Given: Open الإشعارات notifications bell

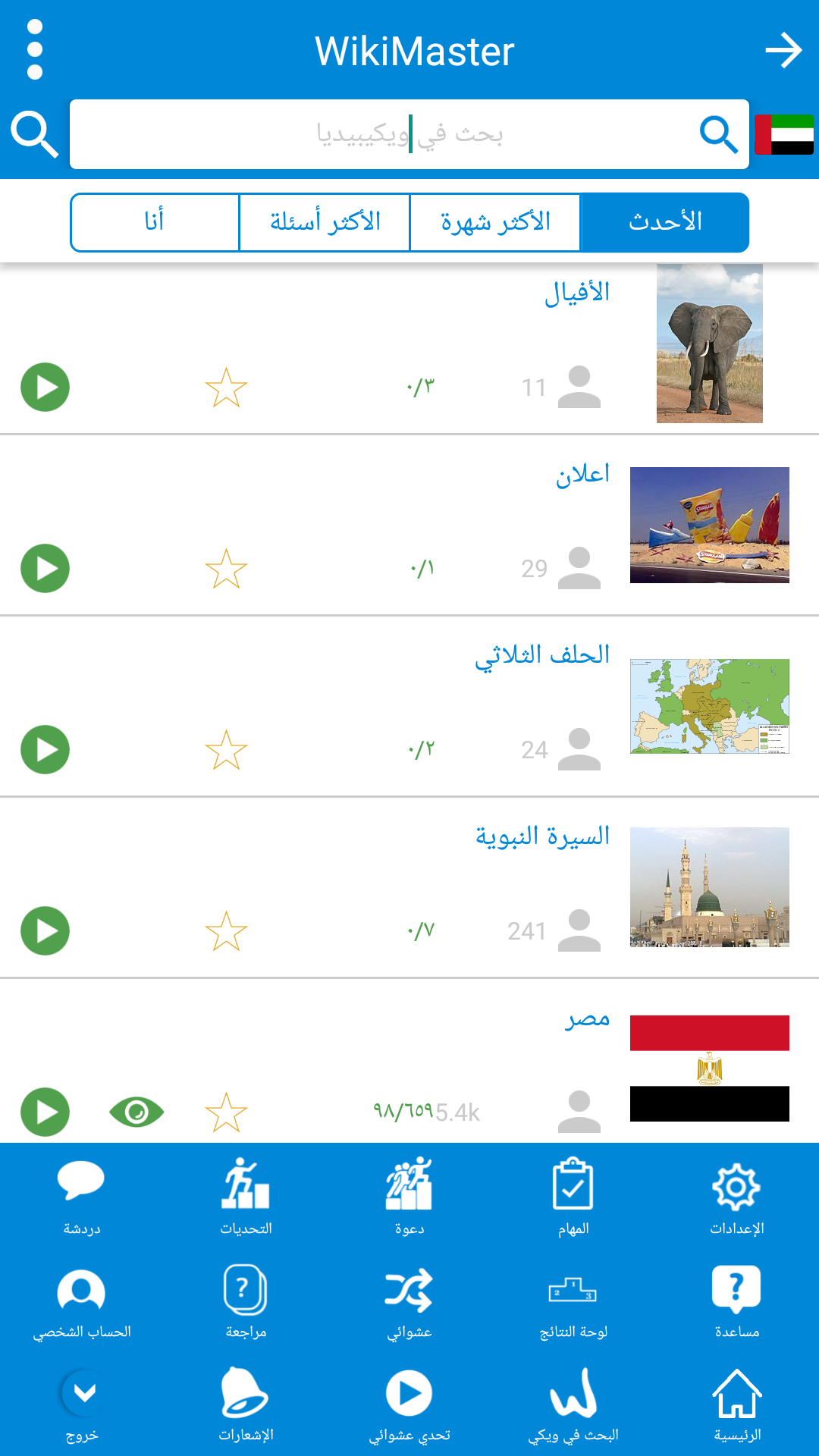Looking at the screenshot, I should pyautogui.click(x=246, y=1405).
